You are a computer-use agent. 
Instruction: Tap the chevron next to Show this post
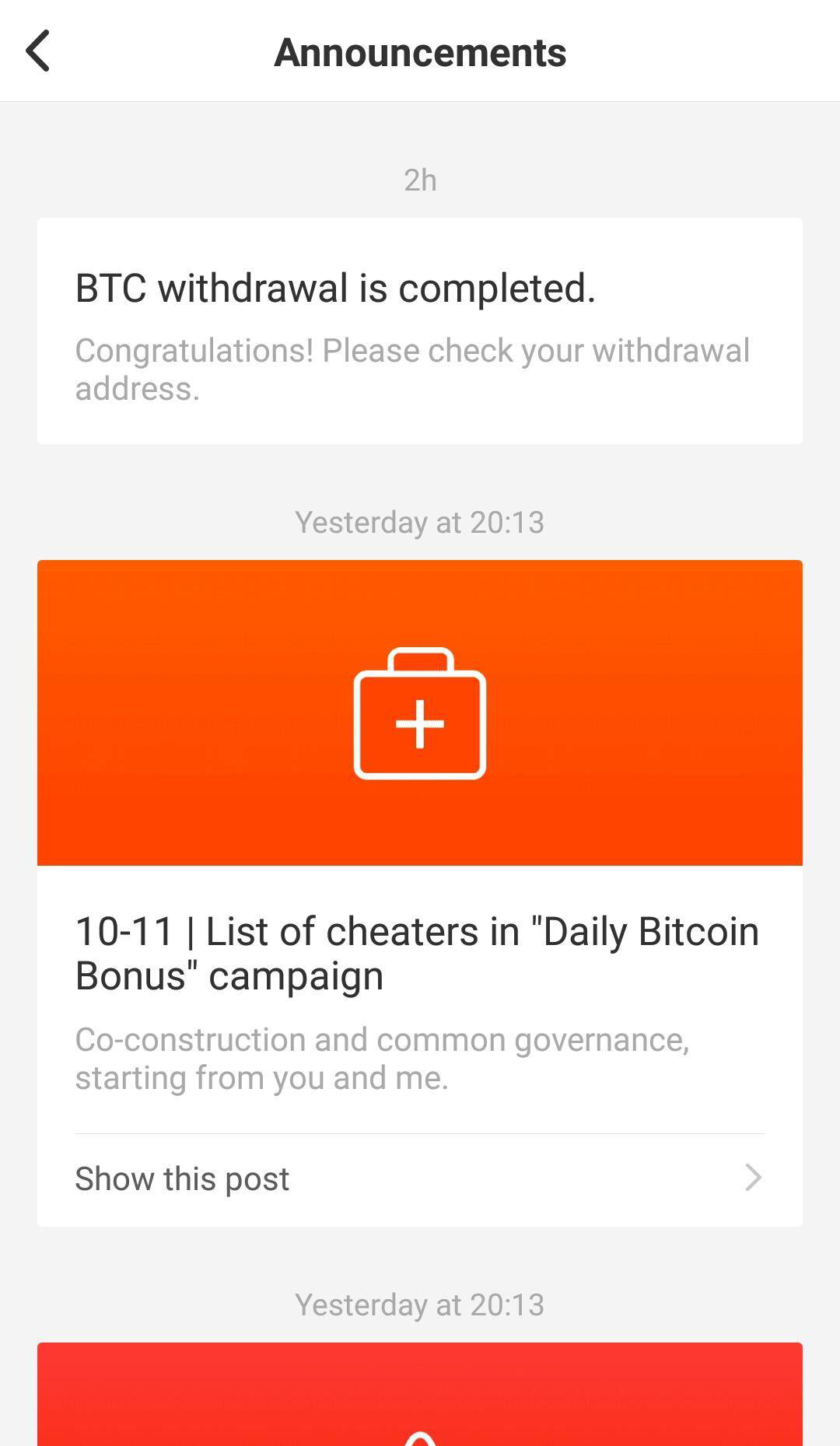751,1179
